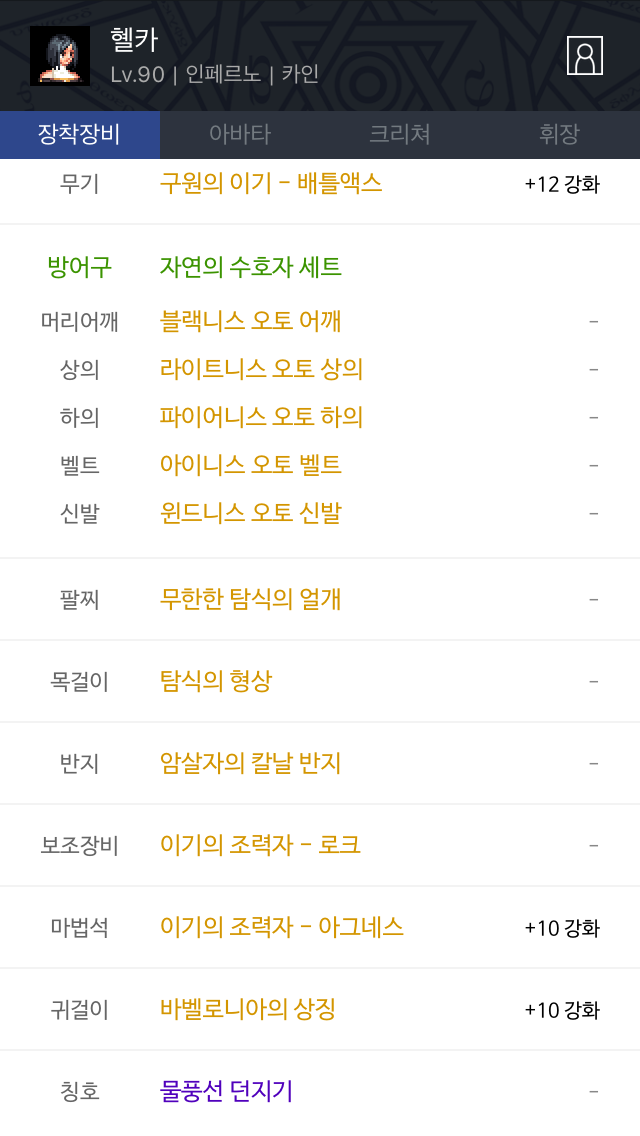View bracelet 무한한 탐식의 얼개

[x=251, y=599]
